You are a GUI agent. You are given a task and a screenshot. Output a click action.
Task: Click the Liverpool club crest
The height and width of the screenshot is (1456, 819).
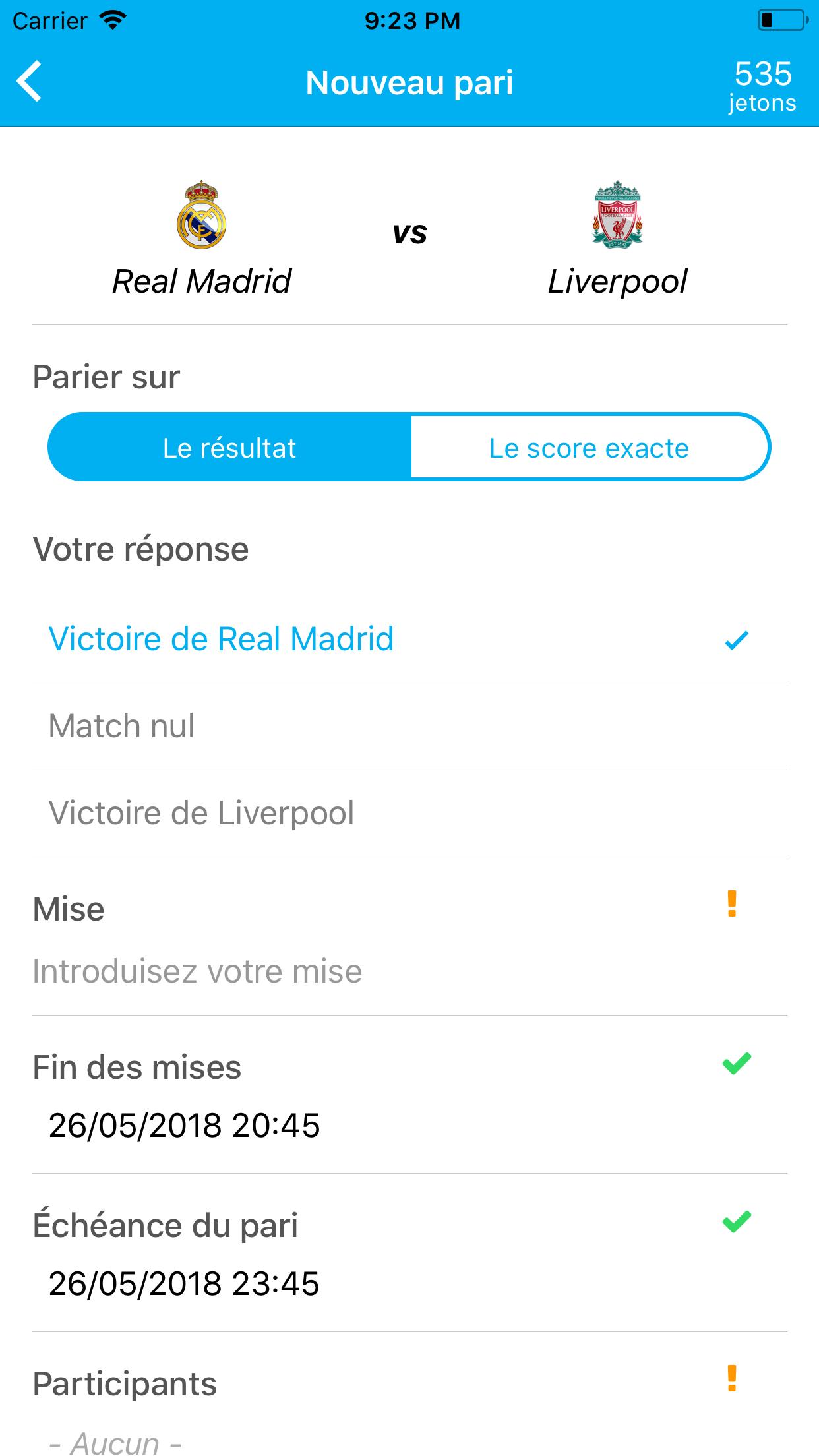[616, 214]
